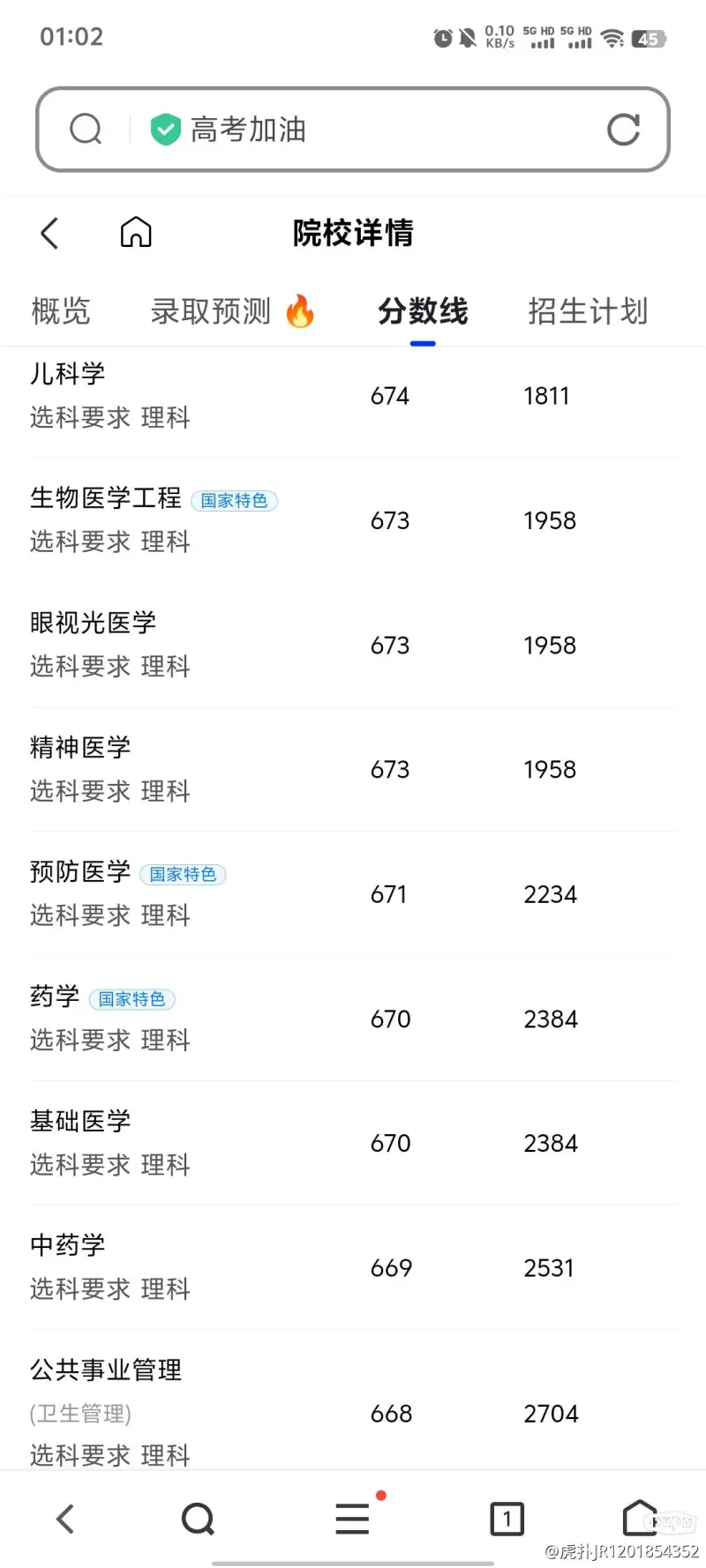Open the browser menu with the red dot
The image size is (706, 1568).
click(x=353, y=1517)
